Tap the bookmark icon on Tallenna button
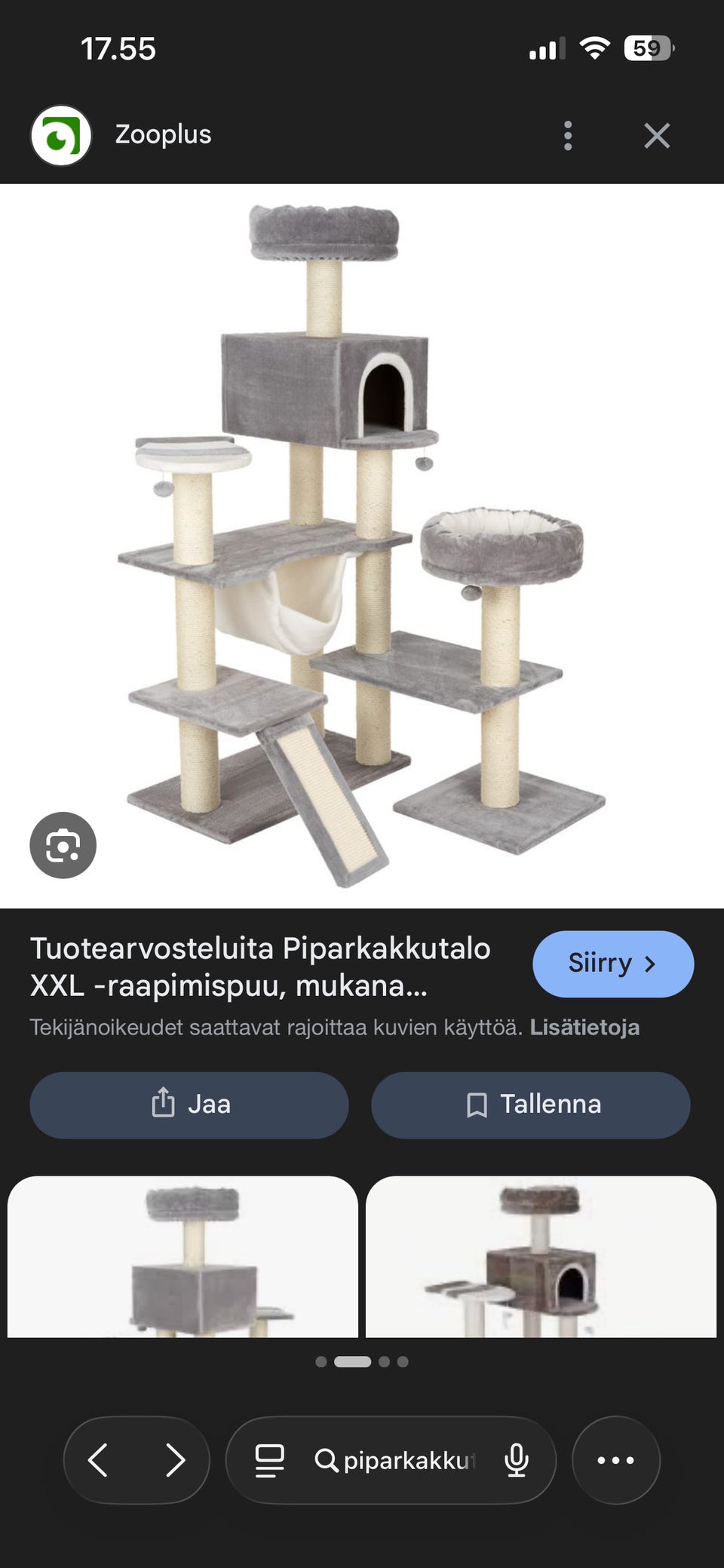The height and width of the screenshot is (1568, 724). tap(475, 1104)
